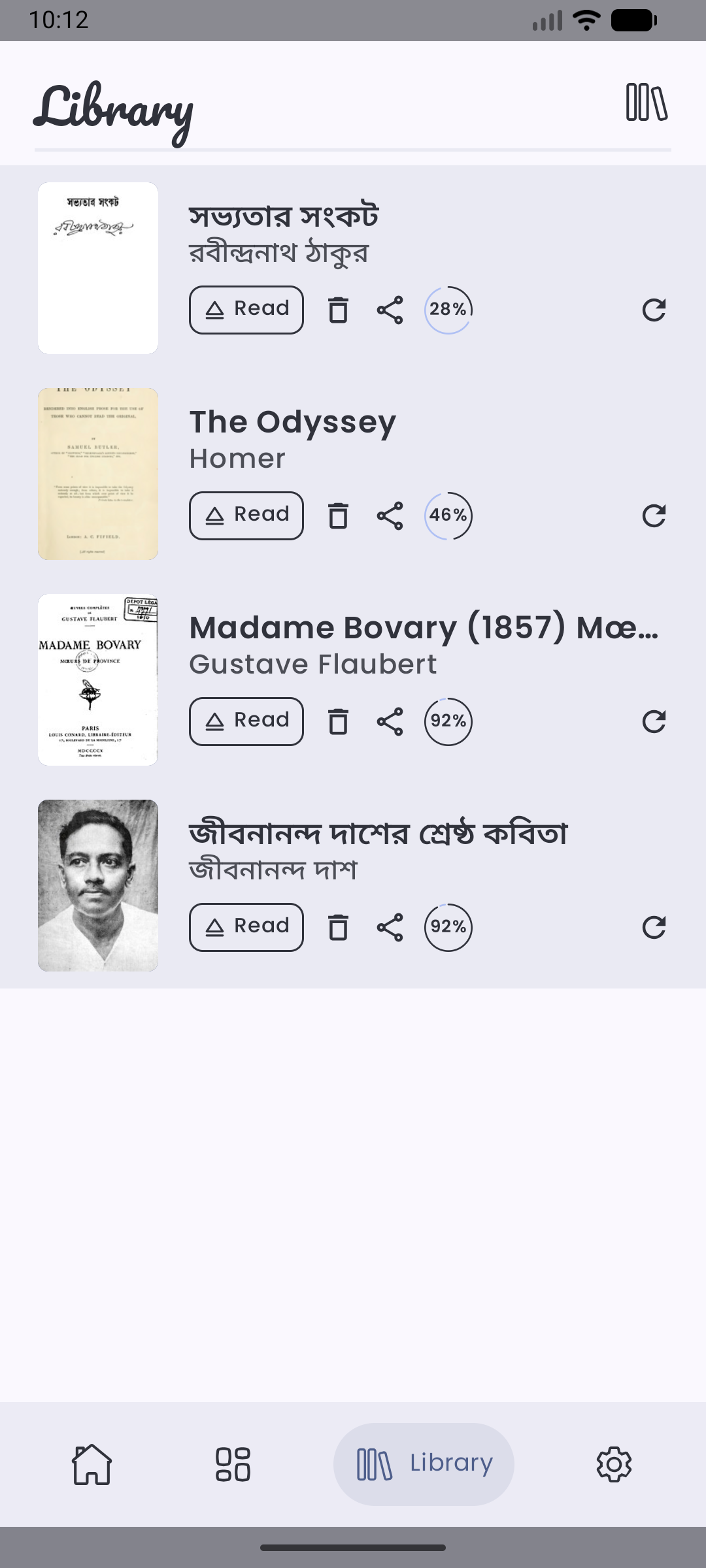Switch to the categories grid tab
The width and height of the screenshot is (706, 1568).
233,1464
